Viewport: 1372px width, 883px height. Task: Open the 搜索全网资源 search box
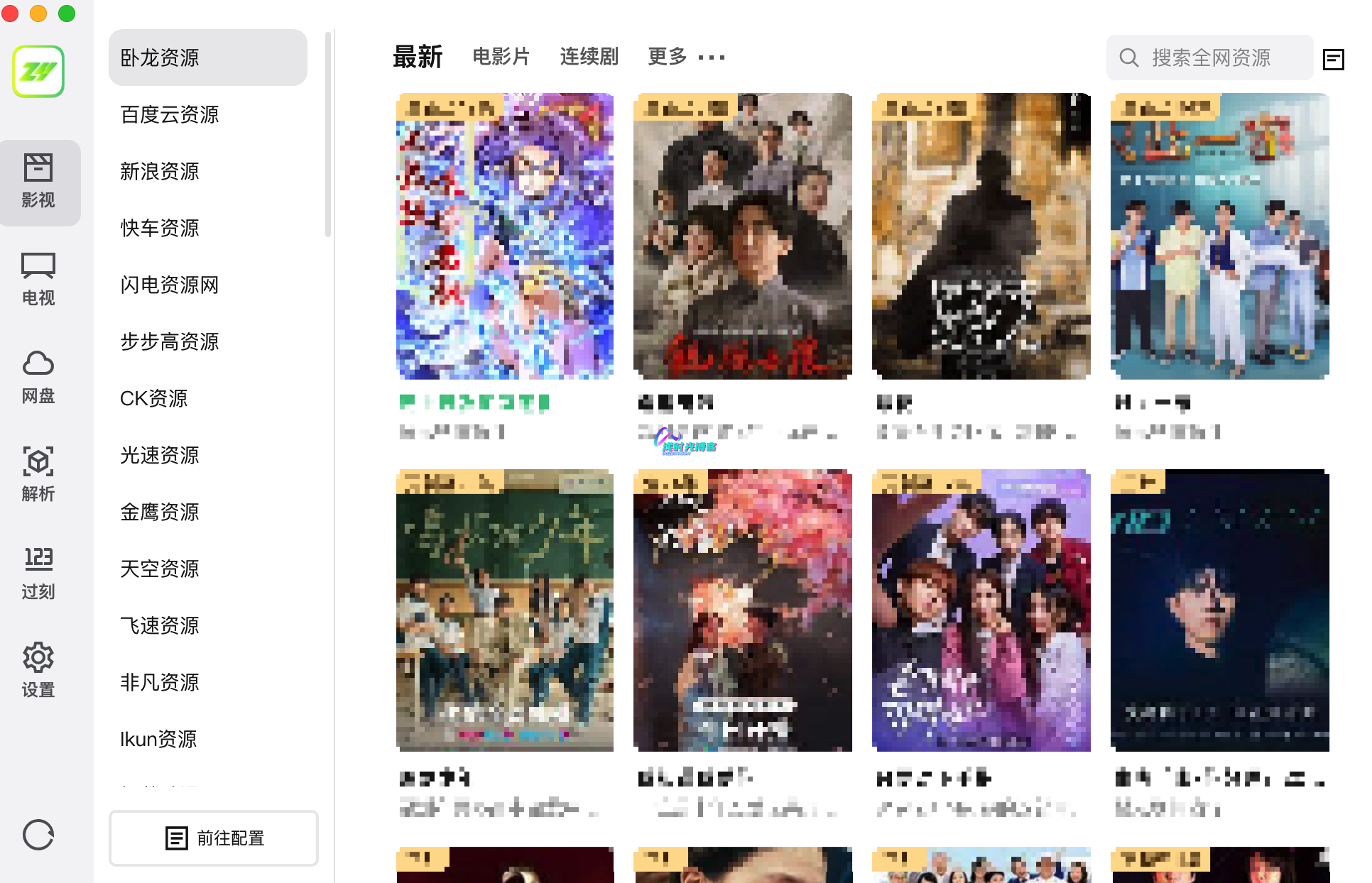1211,57
